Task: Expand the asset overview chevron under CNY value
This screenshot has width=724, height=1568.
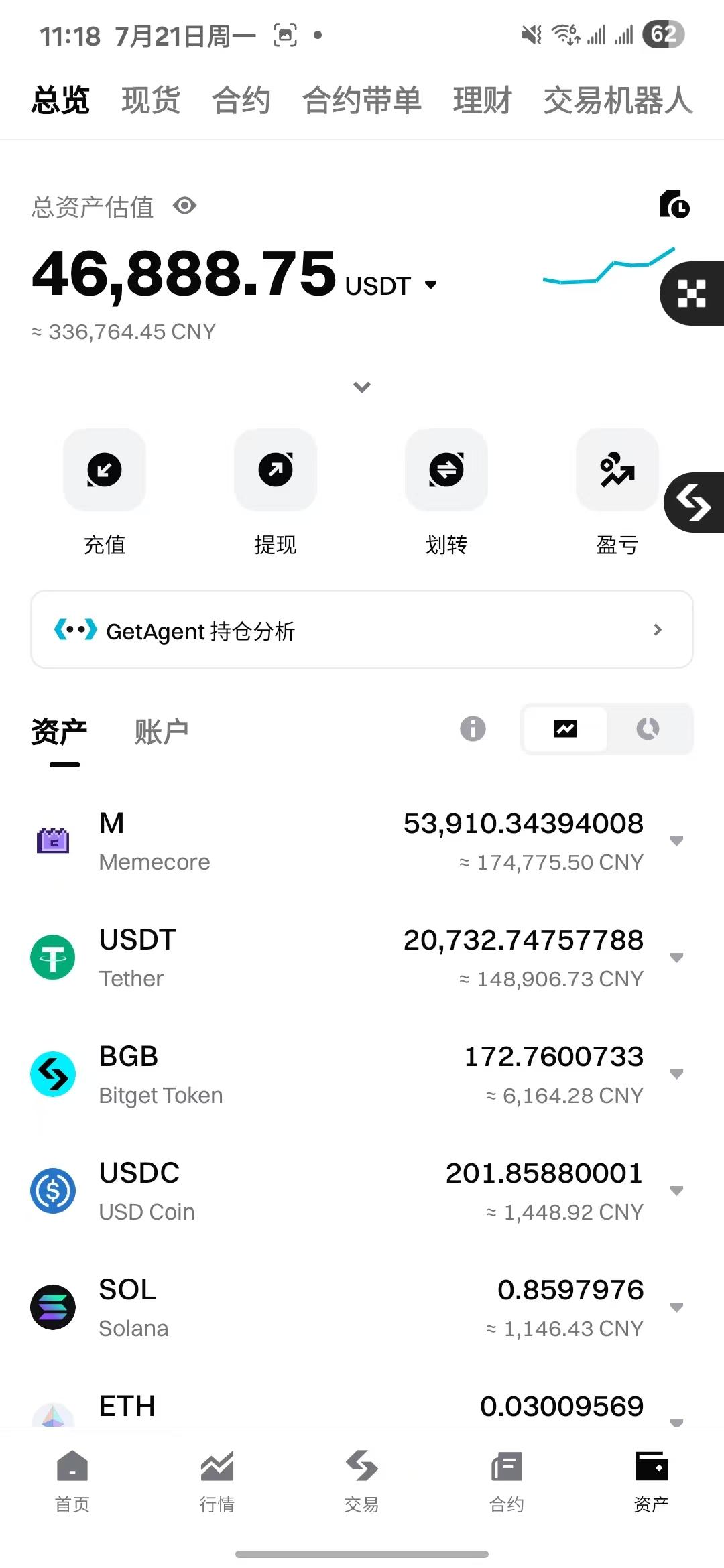Action: [362, 387]
